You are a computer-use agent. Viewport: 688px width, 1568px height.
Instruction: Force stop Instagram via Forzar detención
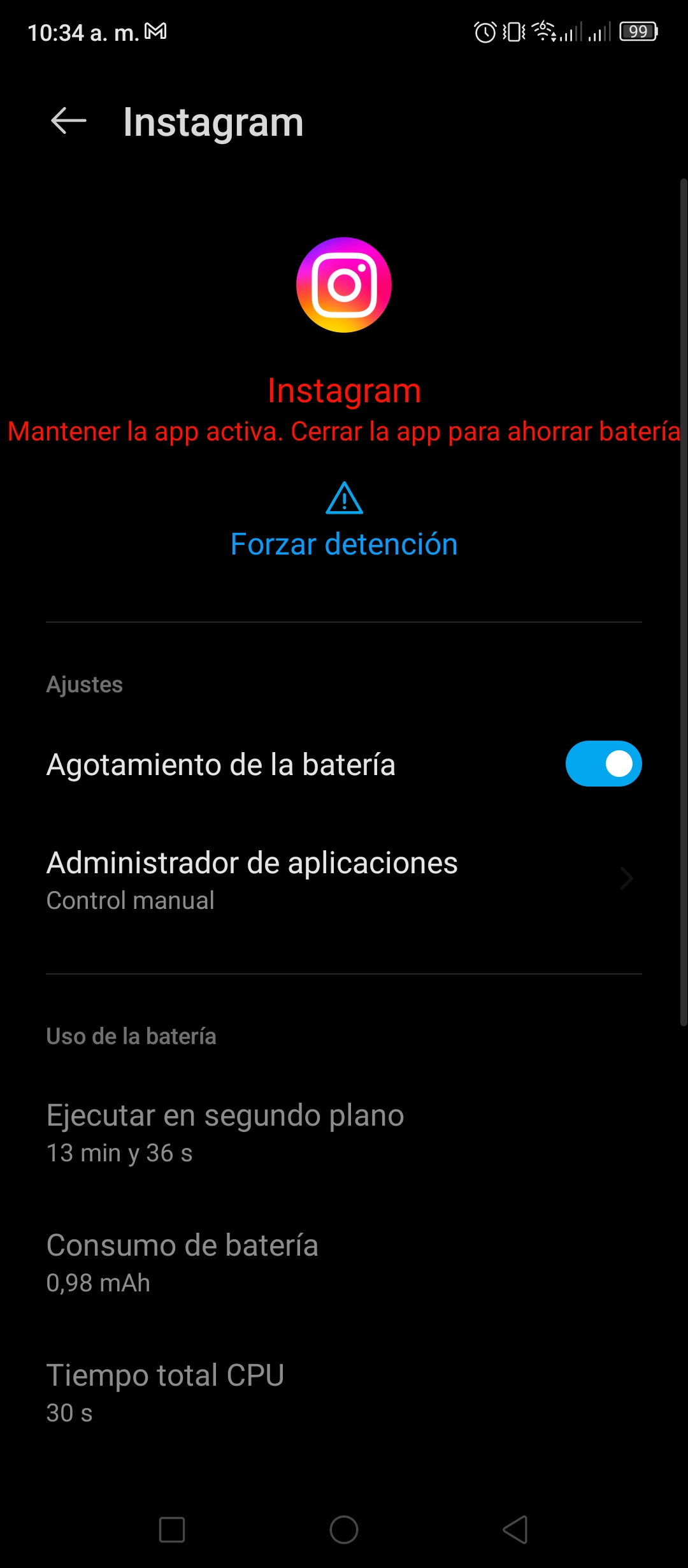coord(344,521)
